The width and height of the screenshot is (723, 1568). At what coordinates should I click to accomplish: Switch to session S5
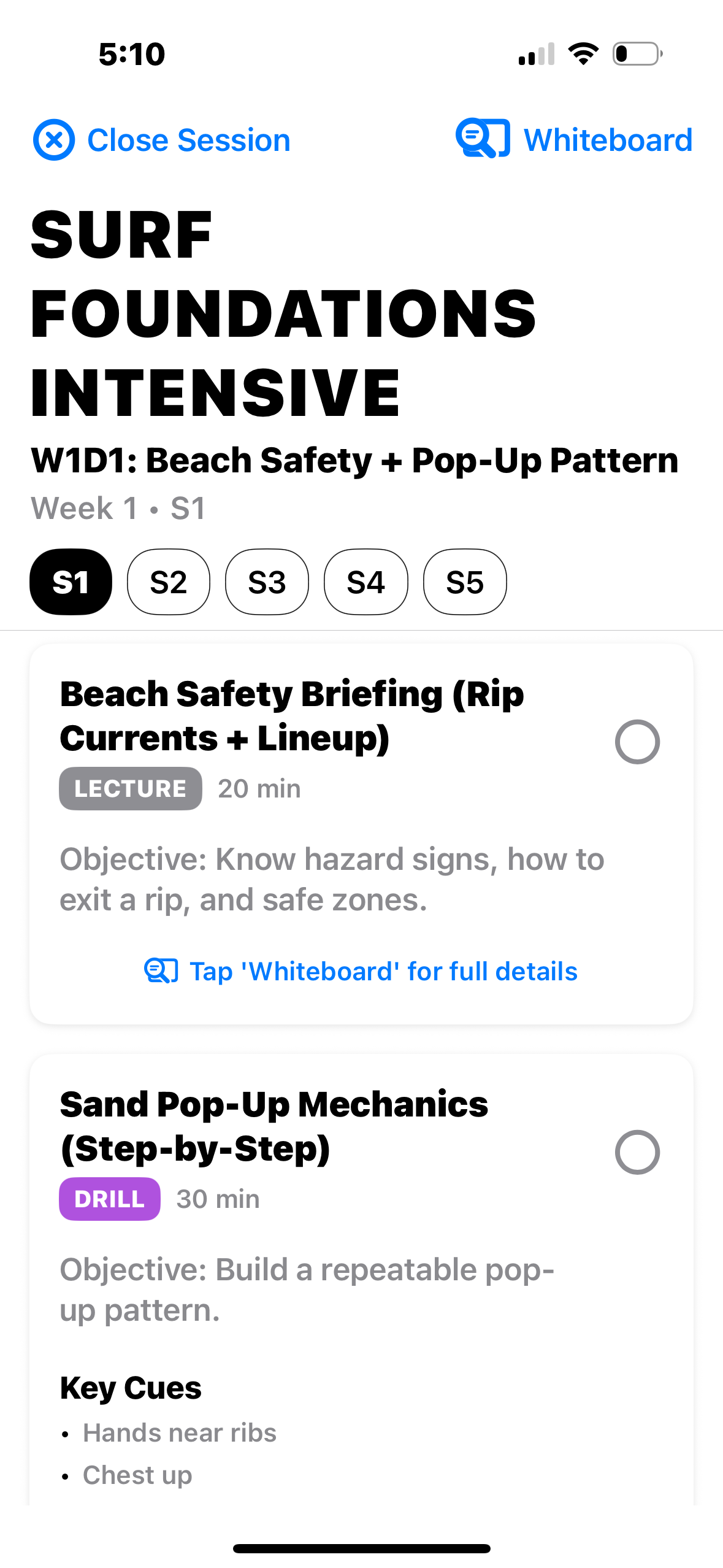pos(465,582)
